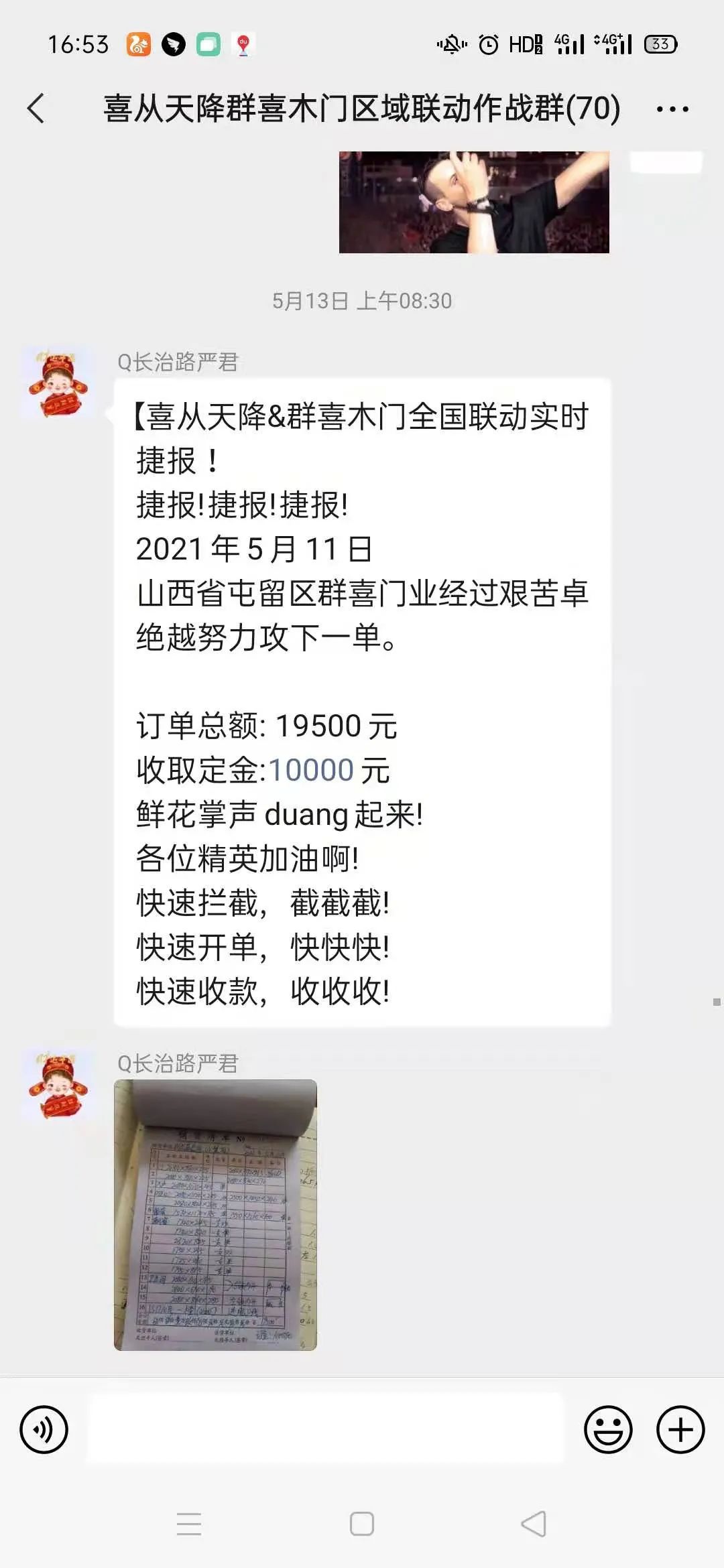View the order receipt photo
724x1568 pixels.
click(215, 1214)
